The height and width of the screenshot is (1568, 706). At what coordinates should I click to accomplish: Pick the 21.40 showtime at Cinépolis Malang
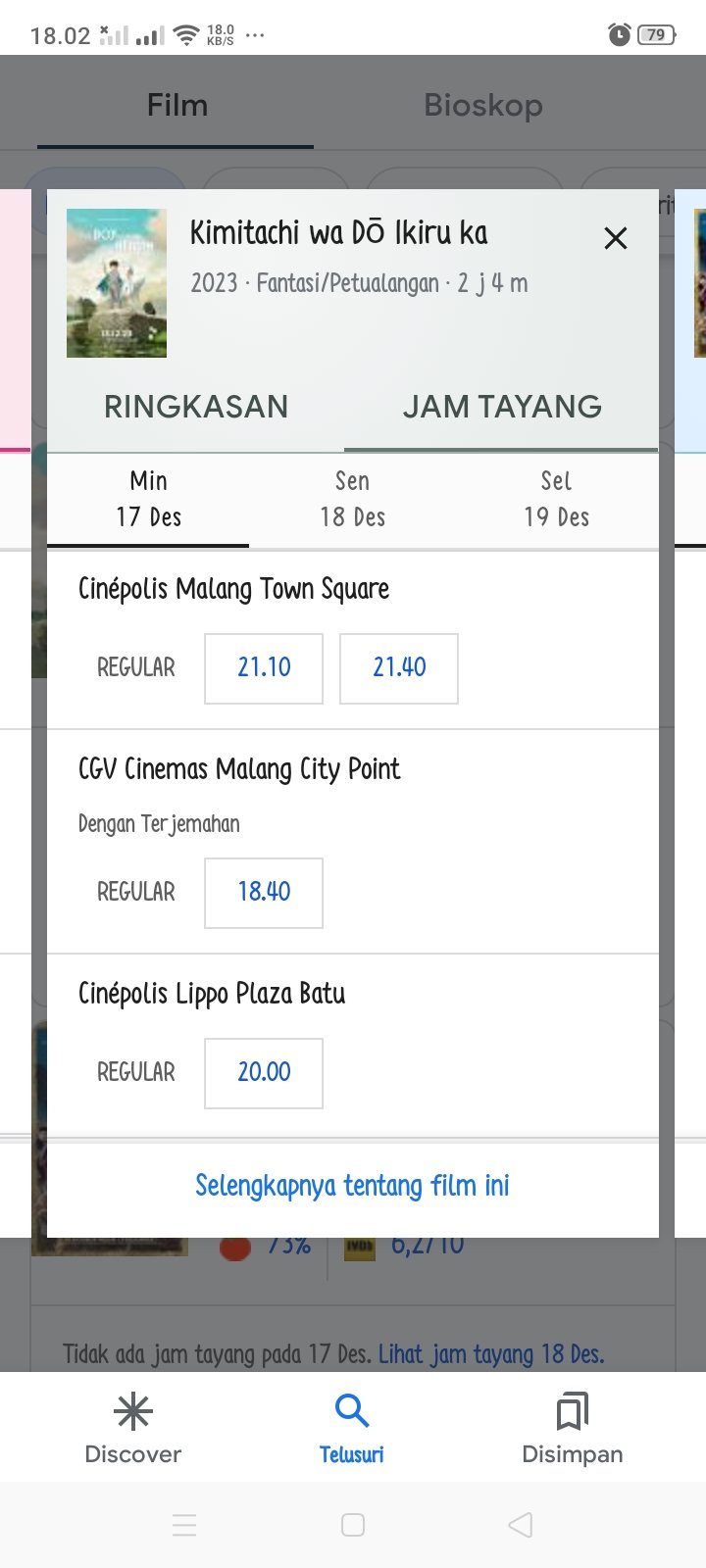[399, 668]
